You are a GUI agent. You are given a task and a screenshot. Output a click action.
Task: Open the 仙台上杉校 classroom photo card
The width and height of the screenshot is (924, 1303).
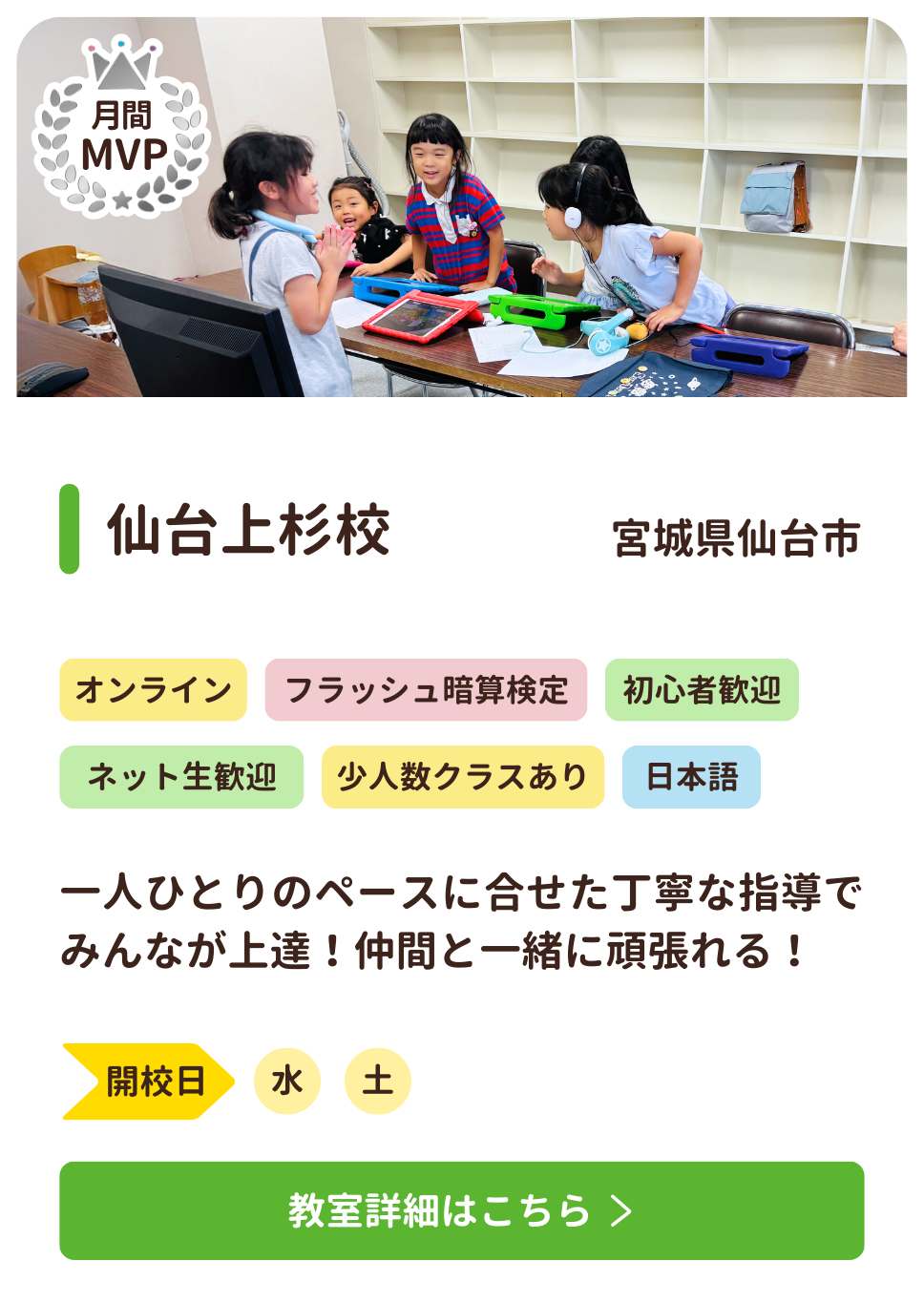coord(461,207)
